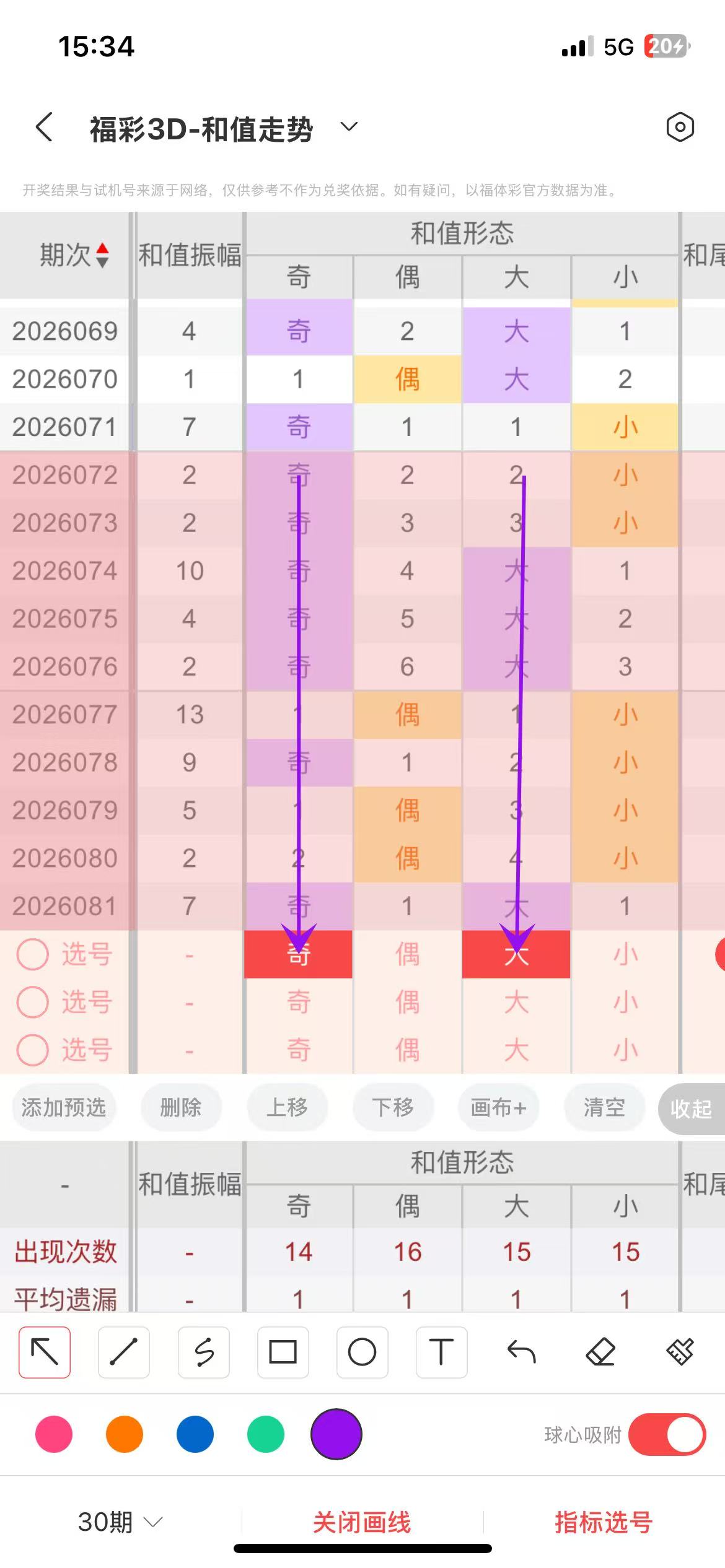
Task: Go back using the top-left arrow
Action: point(45,127)
